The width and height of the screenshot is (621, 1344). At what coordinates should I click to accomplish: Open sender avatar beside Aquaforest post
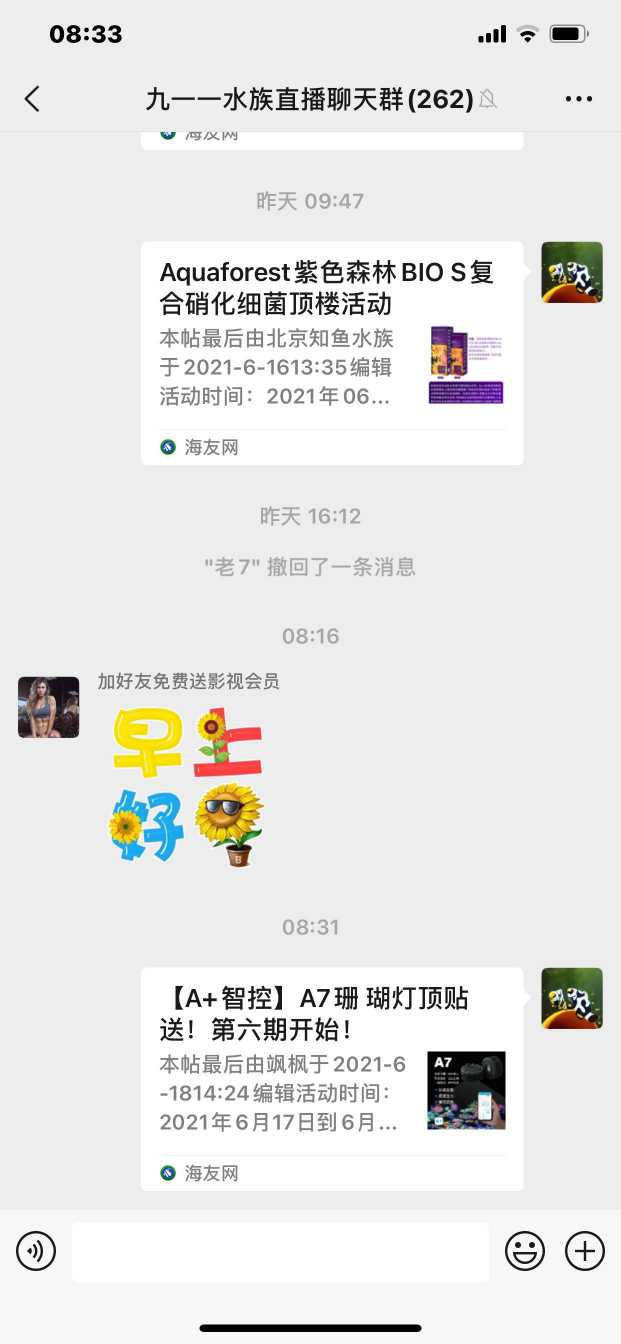572,272
